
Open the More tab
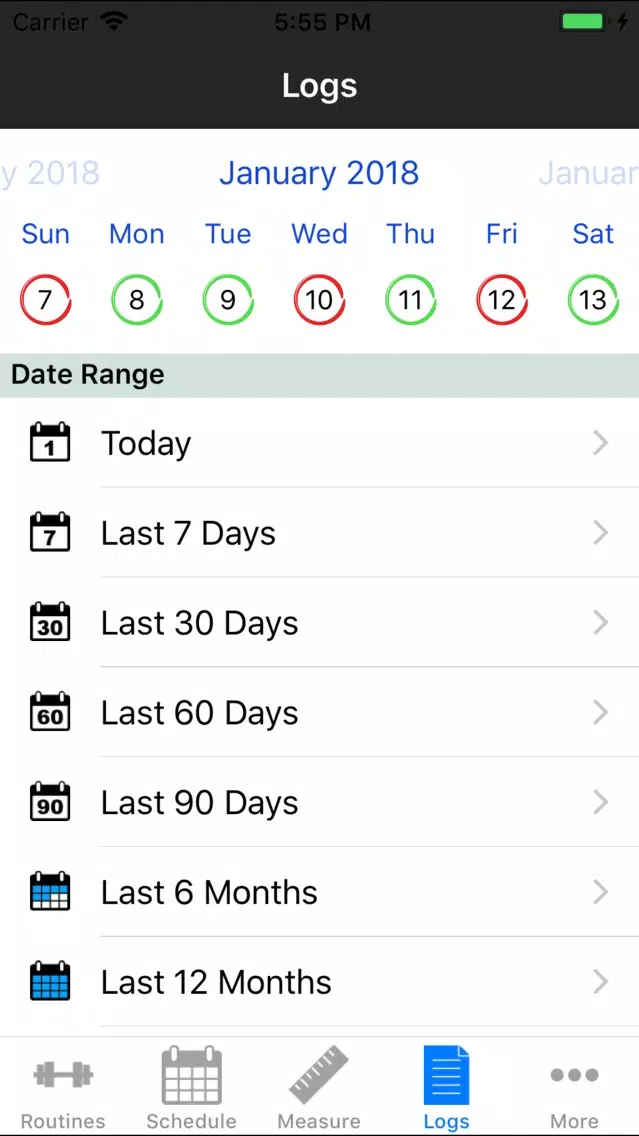(x=575, y=1087)
